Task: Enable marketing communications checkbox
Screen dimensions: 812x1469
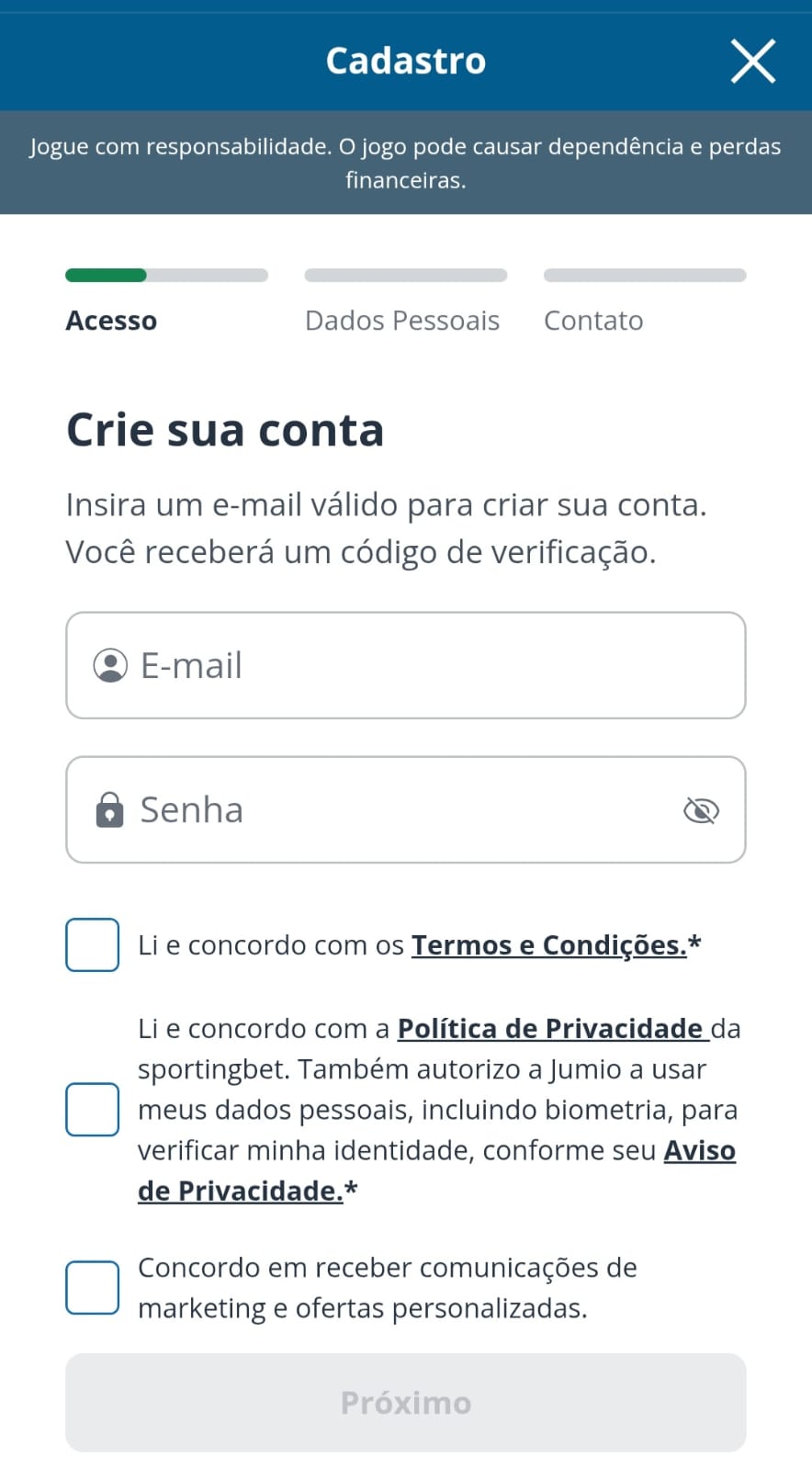Action: (92, 1287)
